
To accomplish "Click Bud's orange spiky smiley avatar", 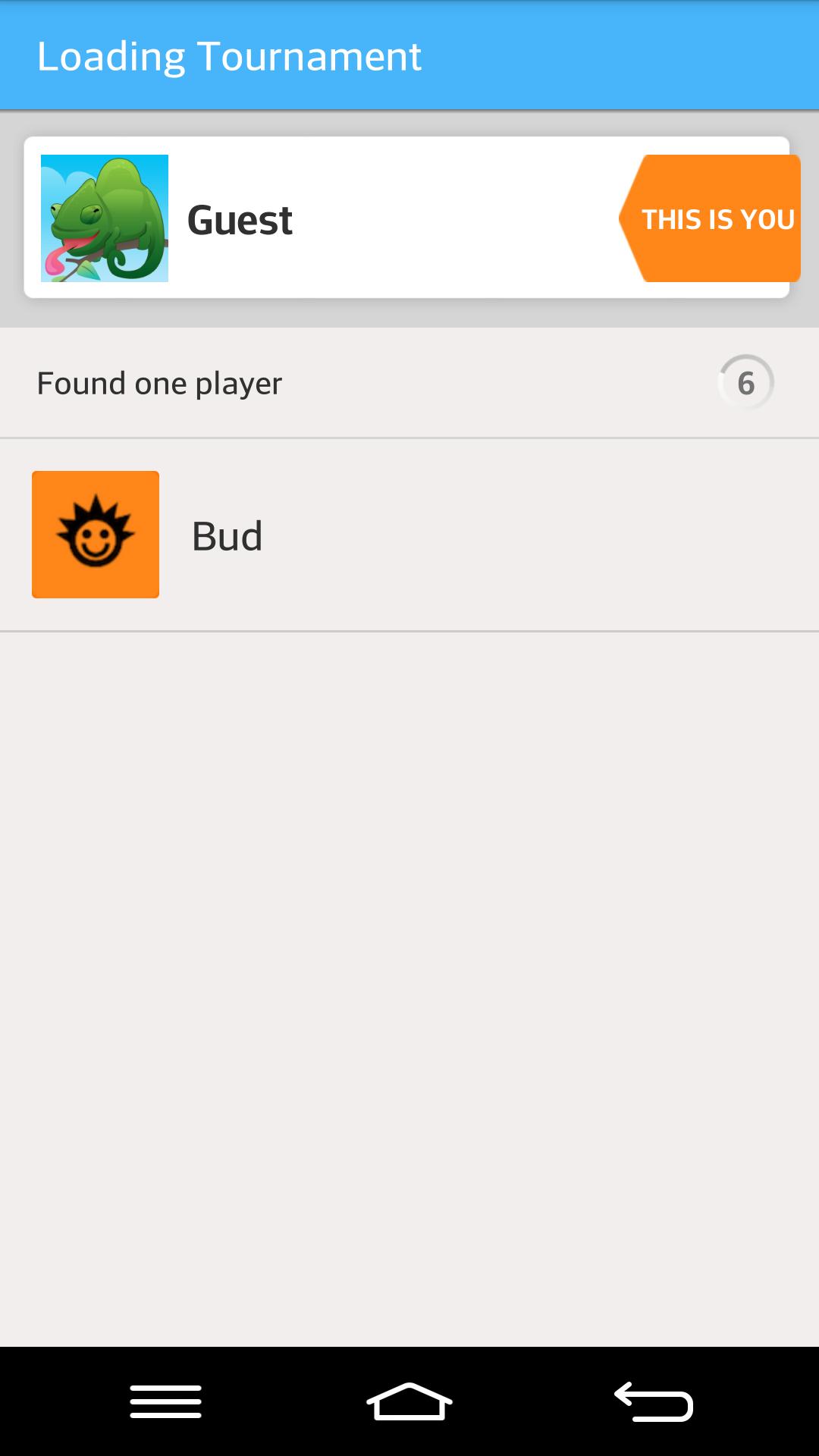I will coord(95,534).
